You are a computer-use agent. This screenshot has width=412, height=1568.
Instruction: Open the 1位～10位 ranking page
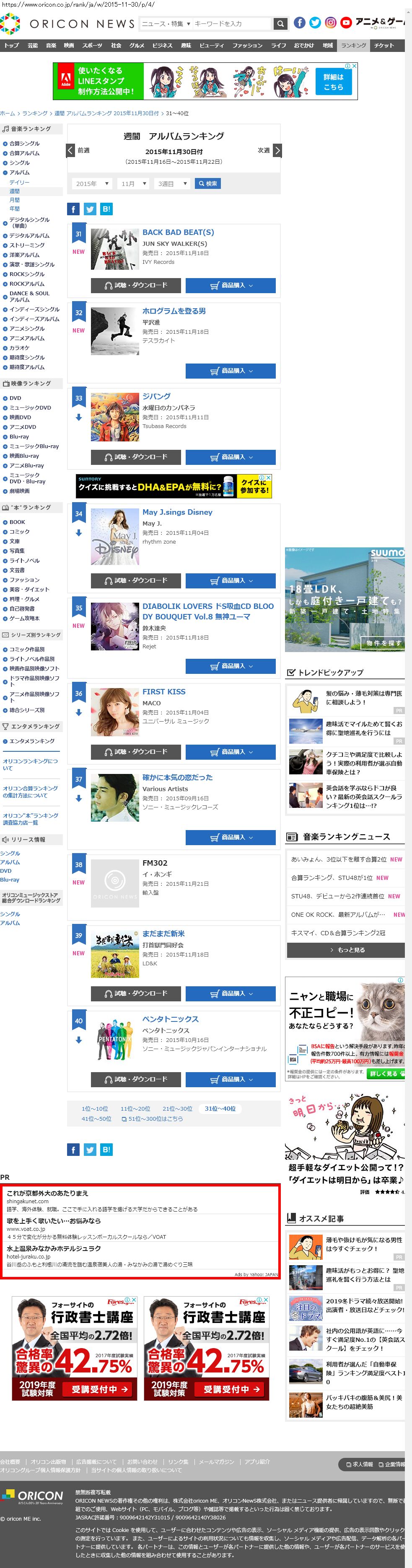point(94,1109)
